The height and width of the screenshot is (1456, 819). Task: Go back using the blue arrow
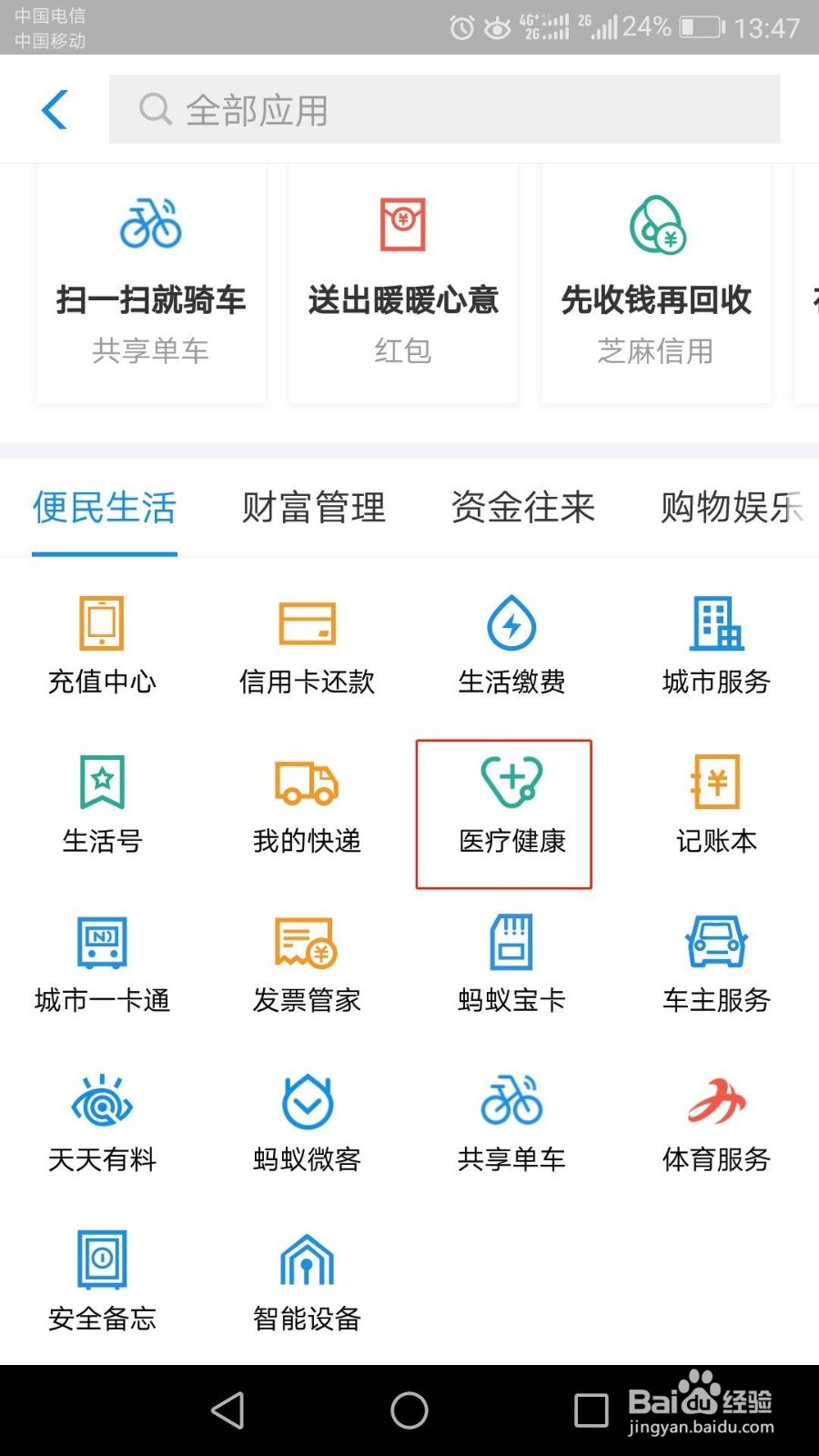(x=55, y=110)
